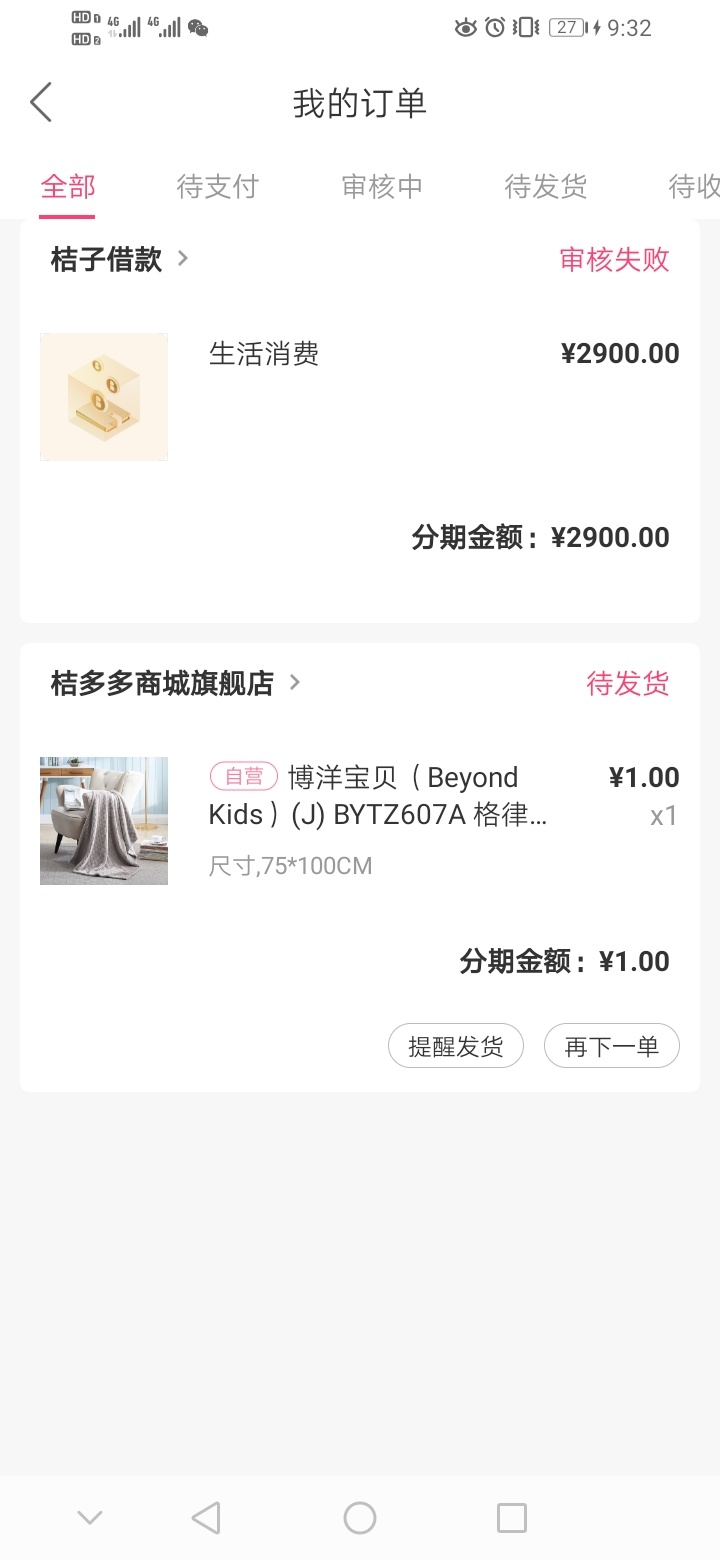Open the 博洋宝贝 blanket order details
The image size is (720, 1560).
pos(360,820)
